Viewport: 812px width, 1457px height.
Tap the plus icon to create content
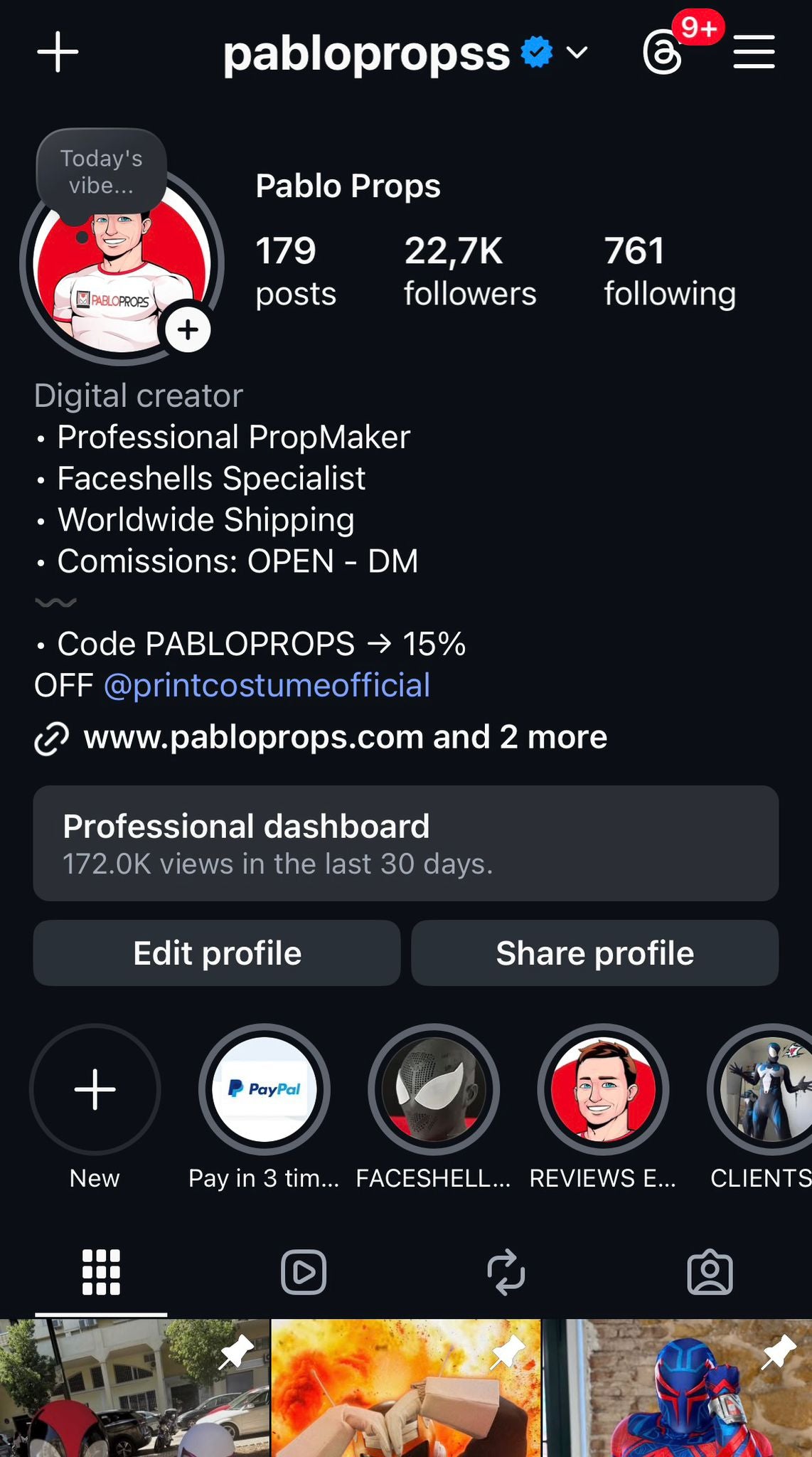pyautogui.click(x=58, y=53)
